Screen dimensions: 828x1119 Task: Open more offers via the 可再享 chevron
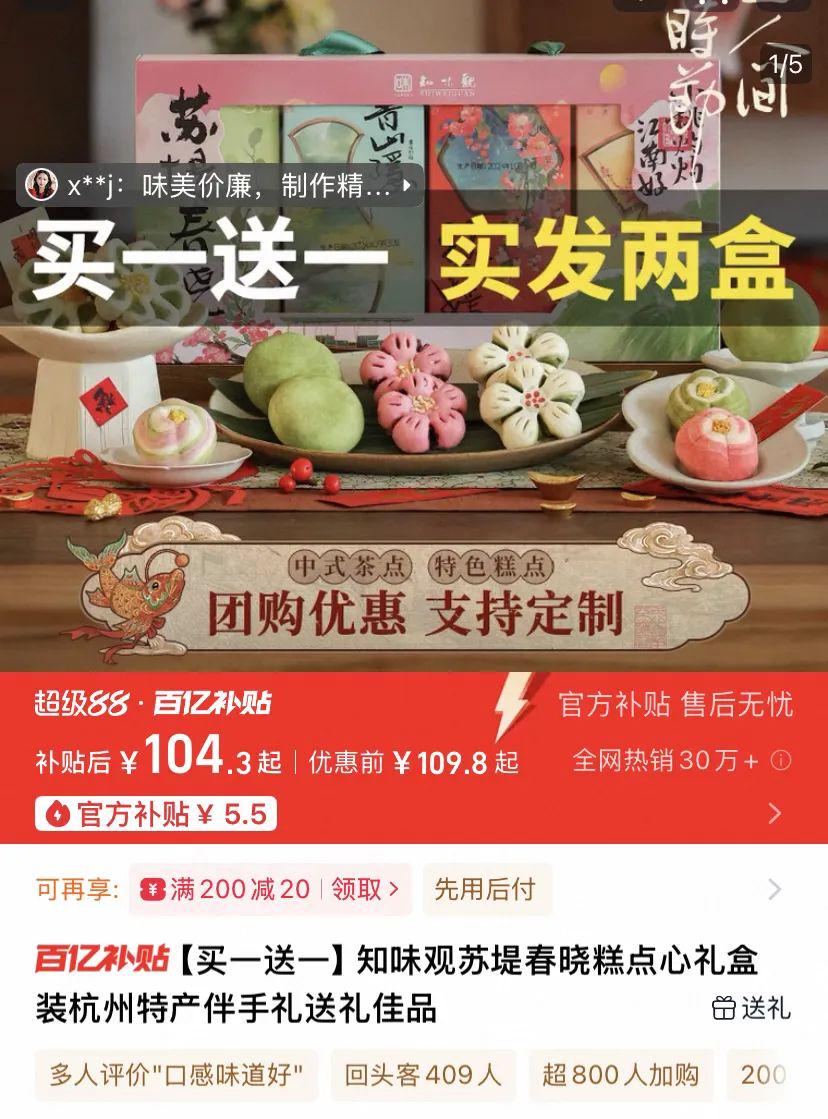pyautogui.click(x=774, y=889)
